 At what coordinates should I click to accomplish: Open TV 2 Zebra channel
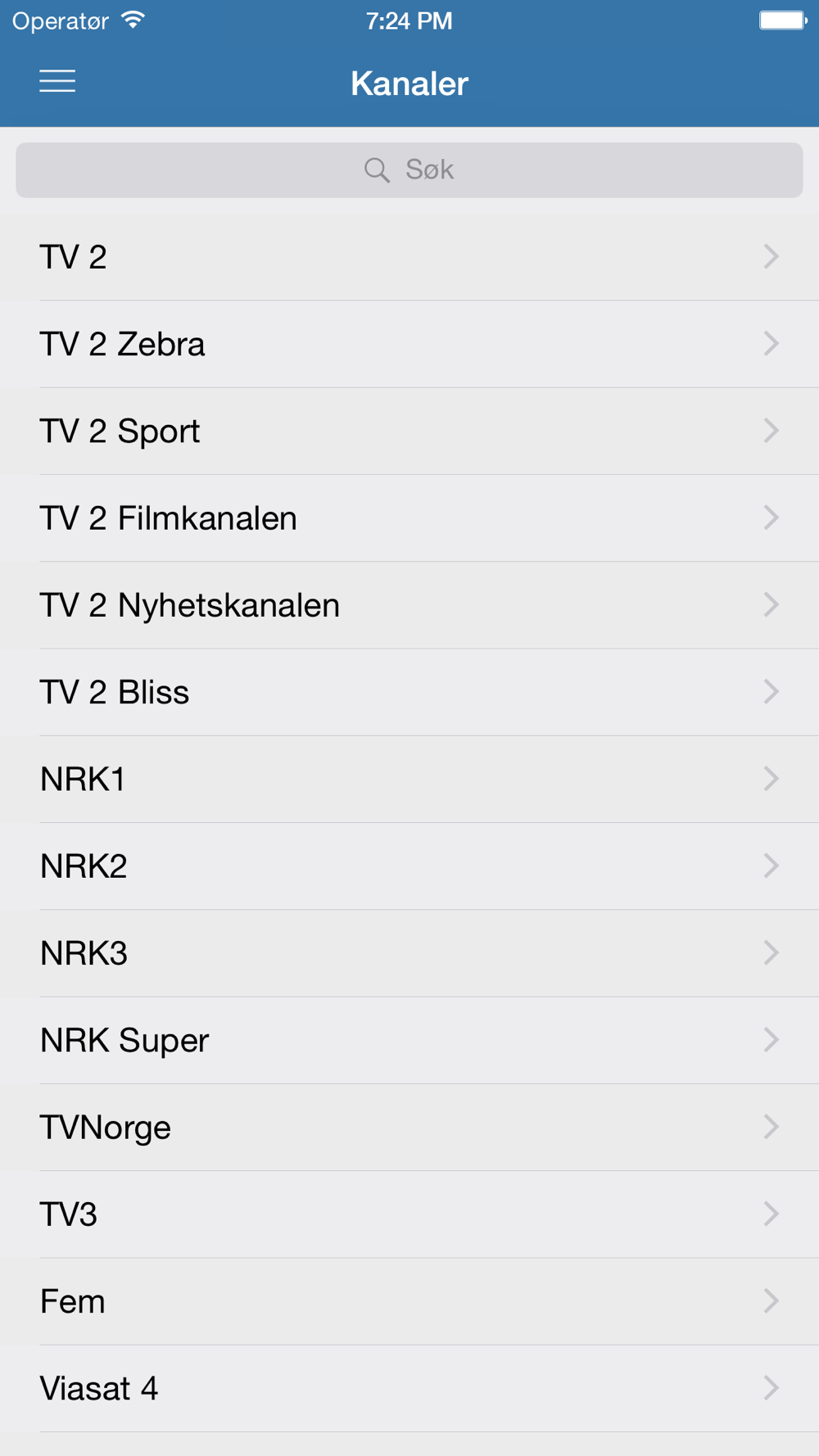tap(409, 344)
